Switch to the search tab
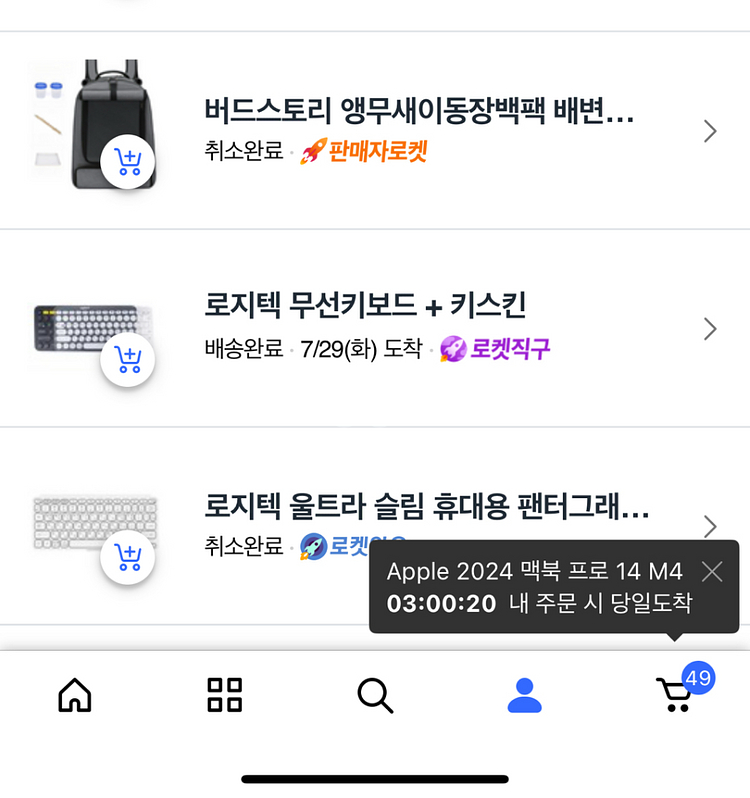 [x=375, y=695]
